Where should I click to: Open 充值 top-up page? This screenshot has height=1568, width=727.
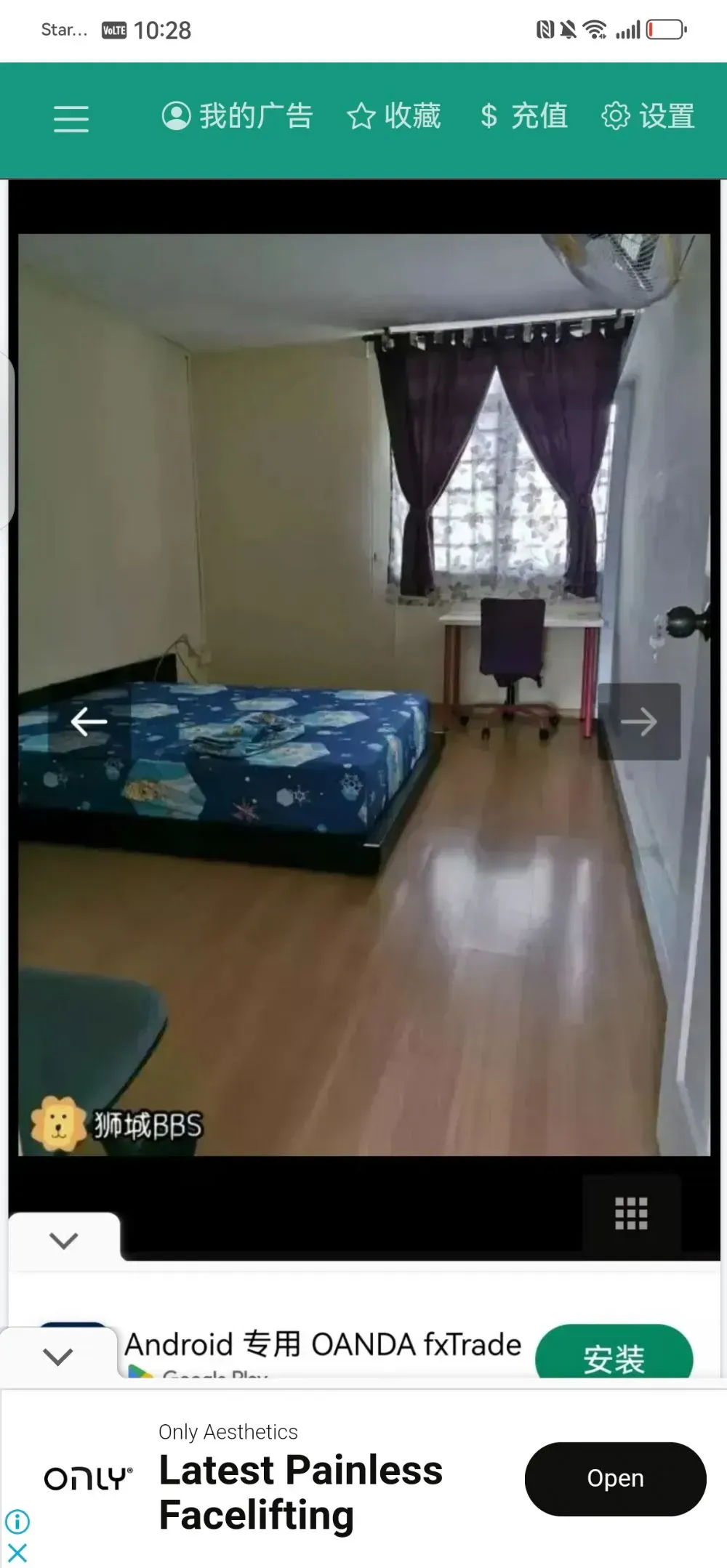523,116
